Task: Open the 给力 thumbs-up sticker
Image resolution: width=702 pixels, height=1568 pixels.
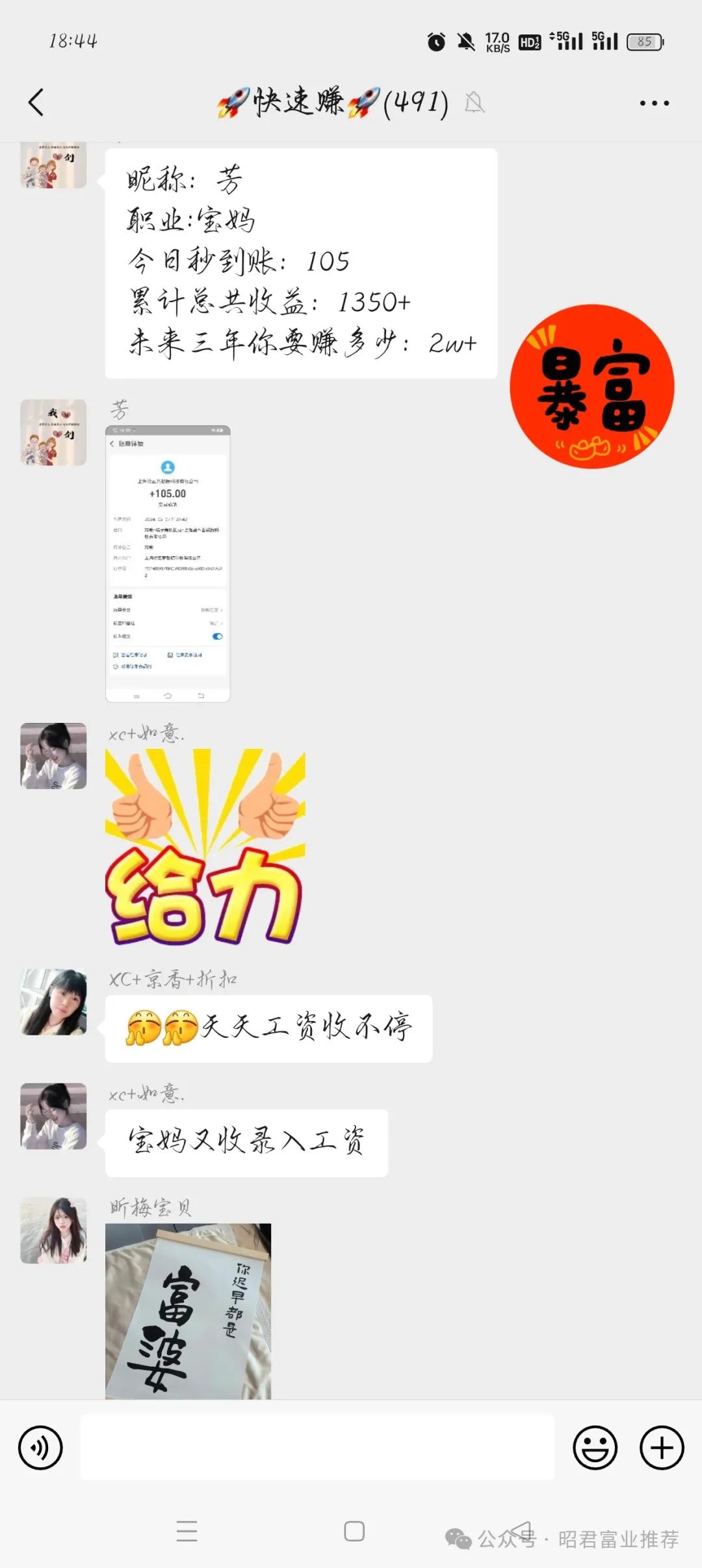Action: (205, 847)
